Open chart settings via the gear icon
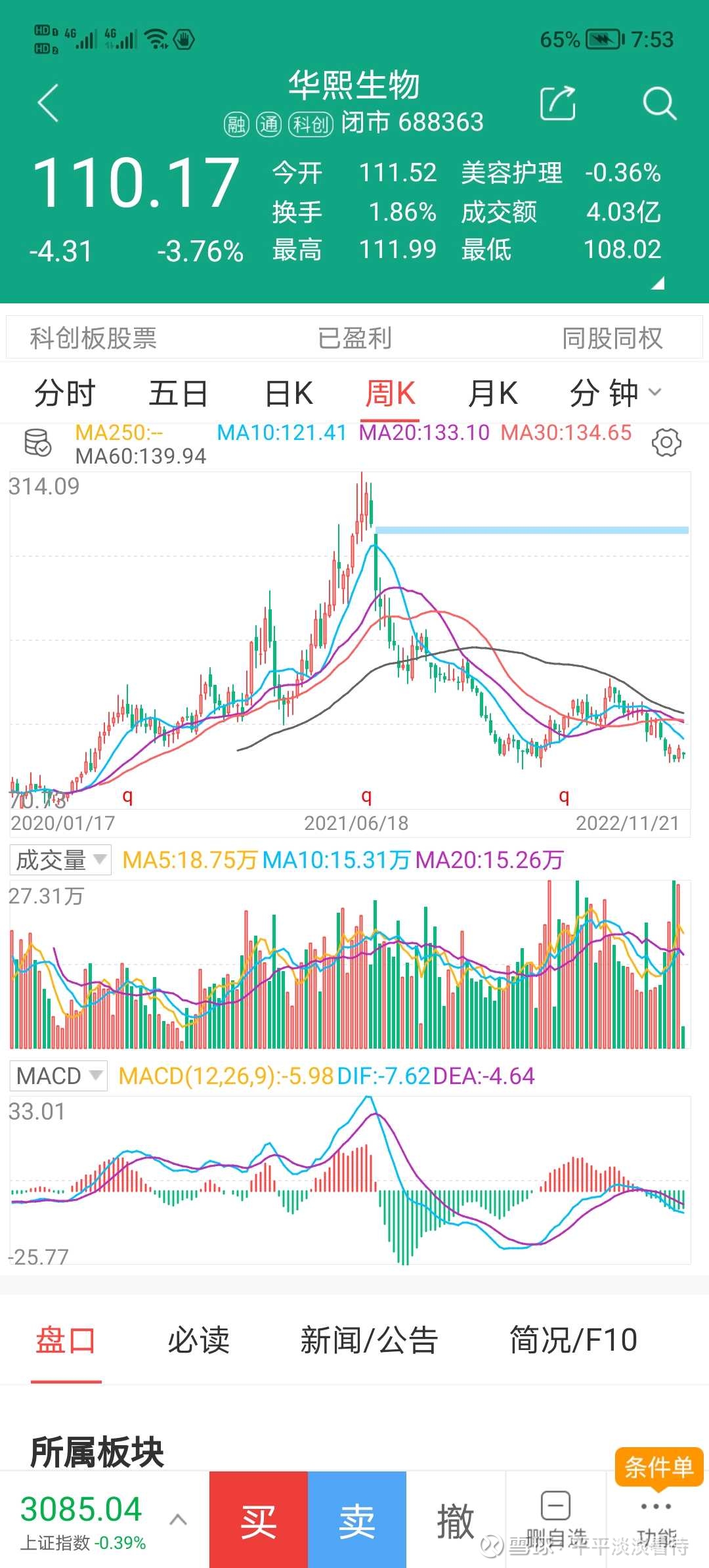Image resolution: width=709 pixels, height=1568 pixels. [667, 441]
